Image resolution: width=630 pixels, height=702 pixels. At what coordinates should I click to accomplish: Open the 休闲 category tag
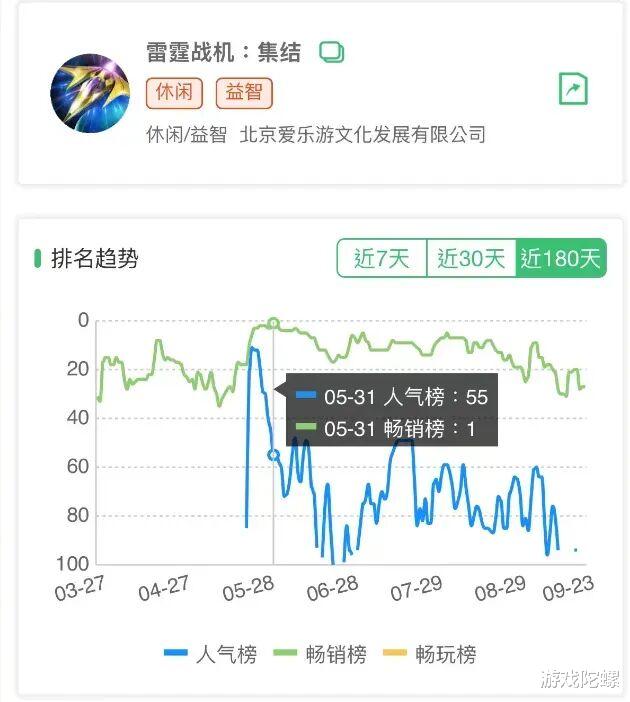tap(174, 93)
